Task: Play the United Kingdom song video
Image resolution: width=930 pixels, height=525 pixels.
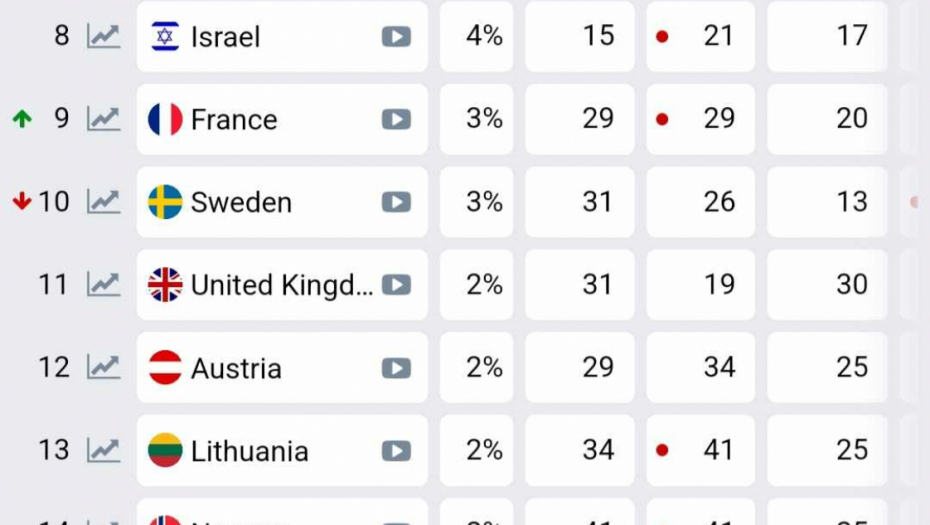Action: pyautogui.click(x=396, y=285)
